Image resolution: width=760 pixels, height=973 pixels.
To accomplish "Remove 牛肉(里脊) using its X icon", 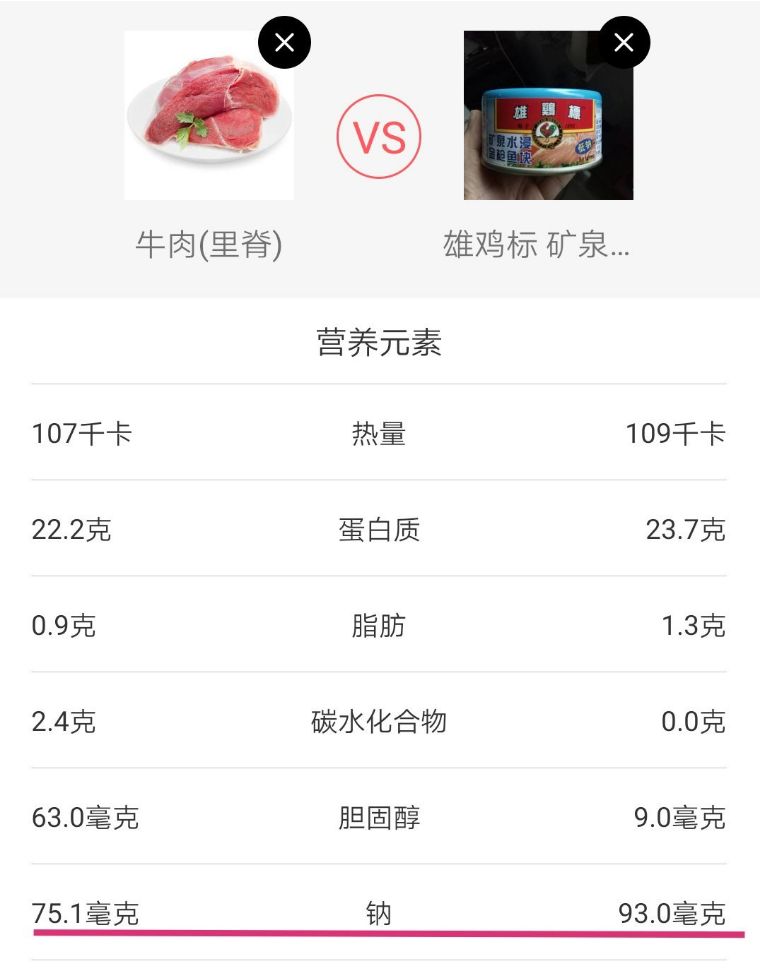I will point(284,42).
